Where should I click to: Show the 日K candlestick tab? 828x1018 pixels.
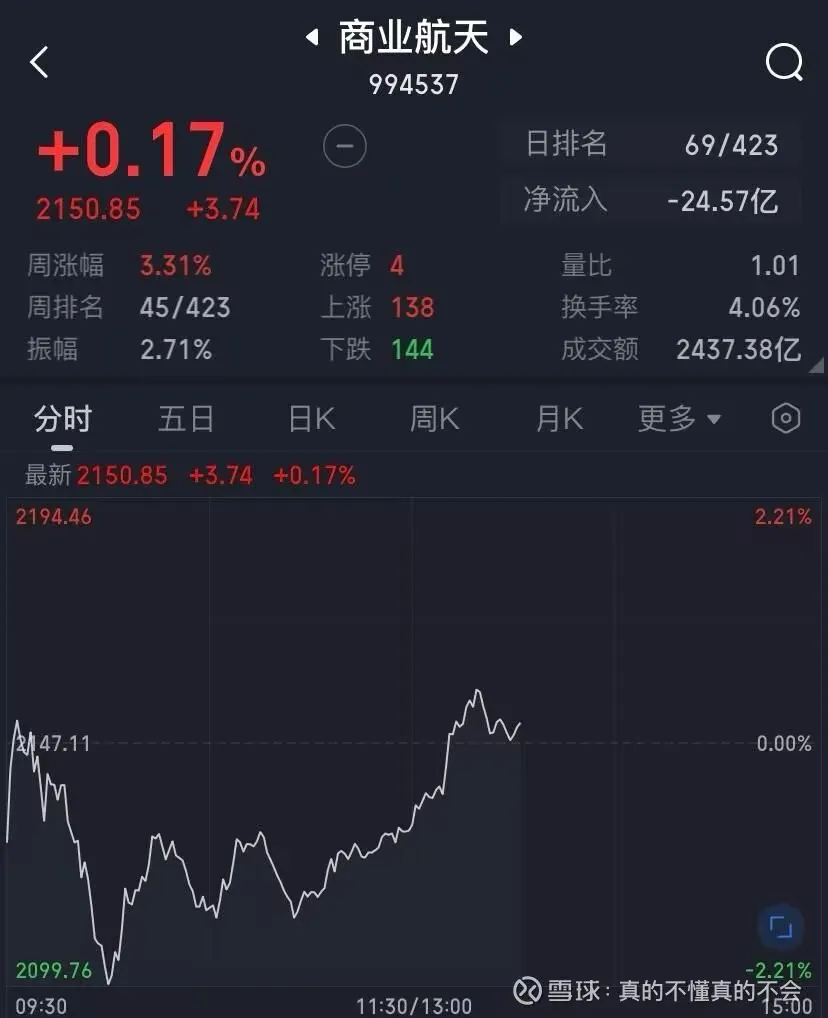[311, 419]
